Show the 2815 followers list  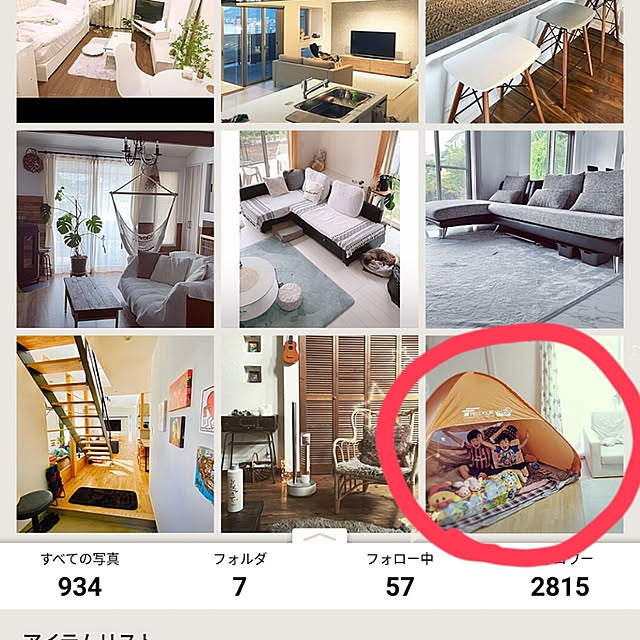(559, 576)
